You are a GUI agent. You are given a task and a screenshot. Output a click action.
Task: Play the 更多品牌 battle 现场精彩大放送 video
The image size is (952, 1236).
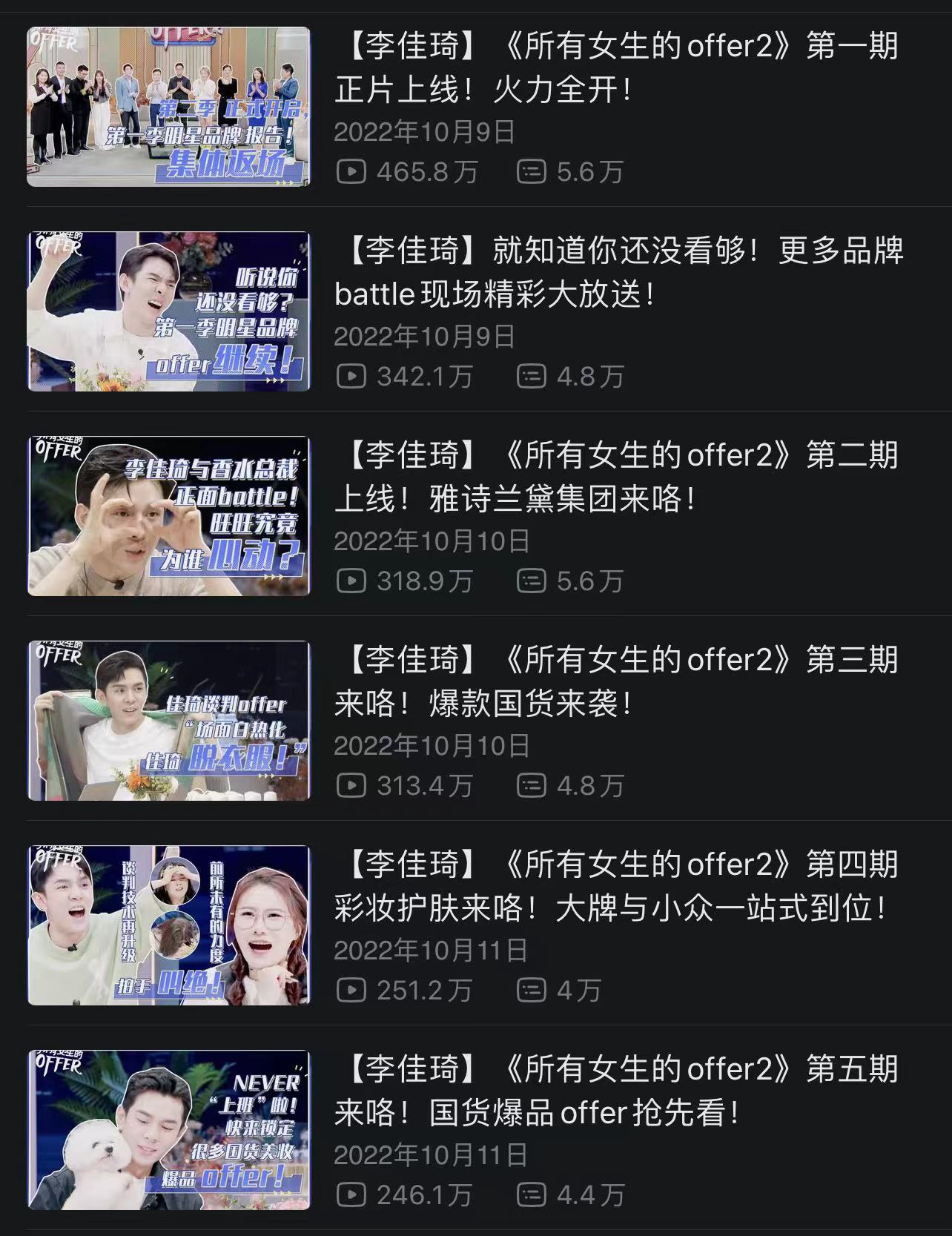tap(169, 311)
